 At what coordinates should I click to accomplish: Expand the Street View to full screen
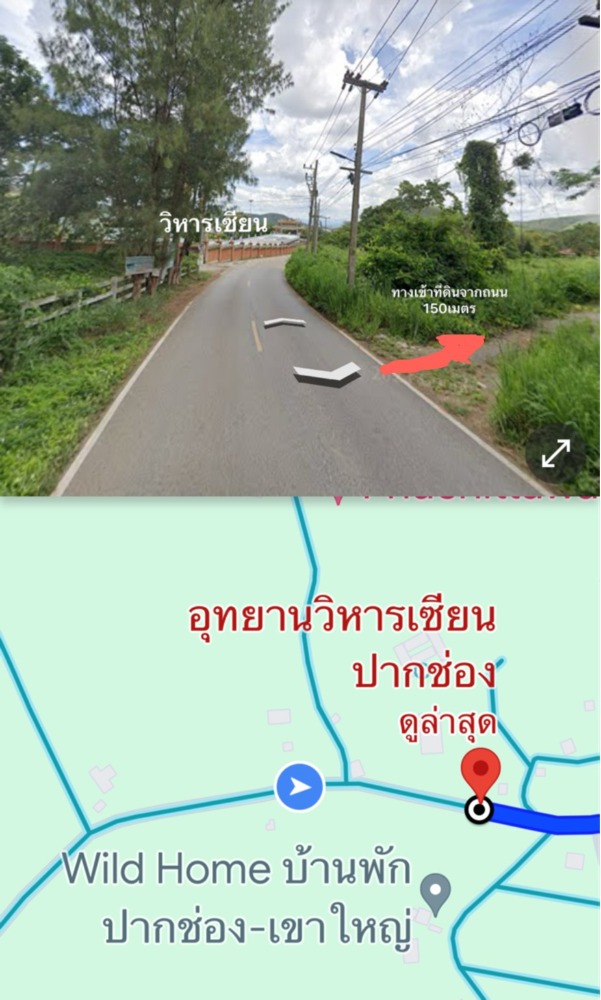tap(556, 453)
